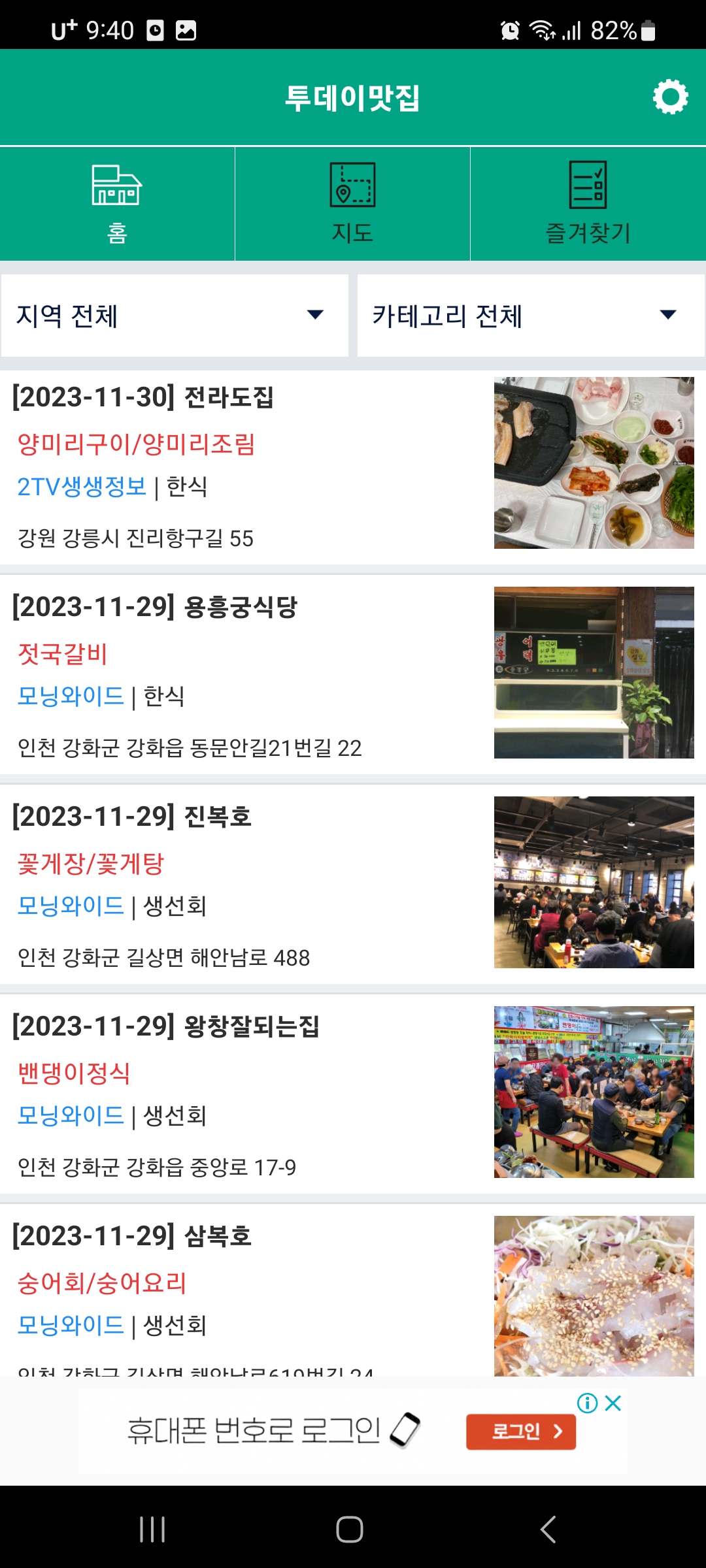Go back using the system back button
This screenshot has height=1568, width=706.
[x=548, y=1529]
